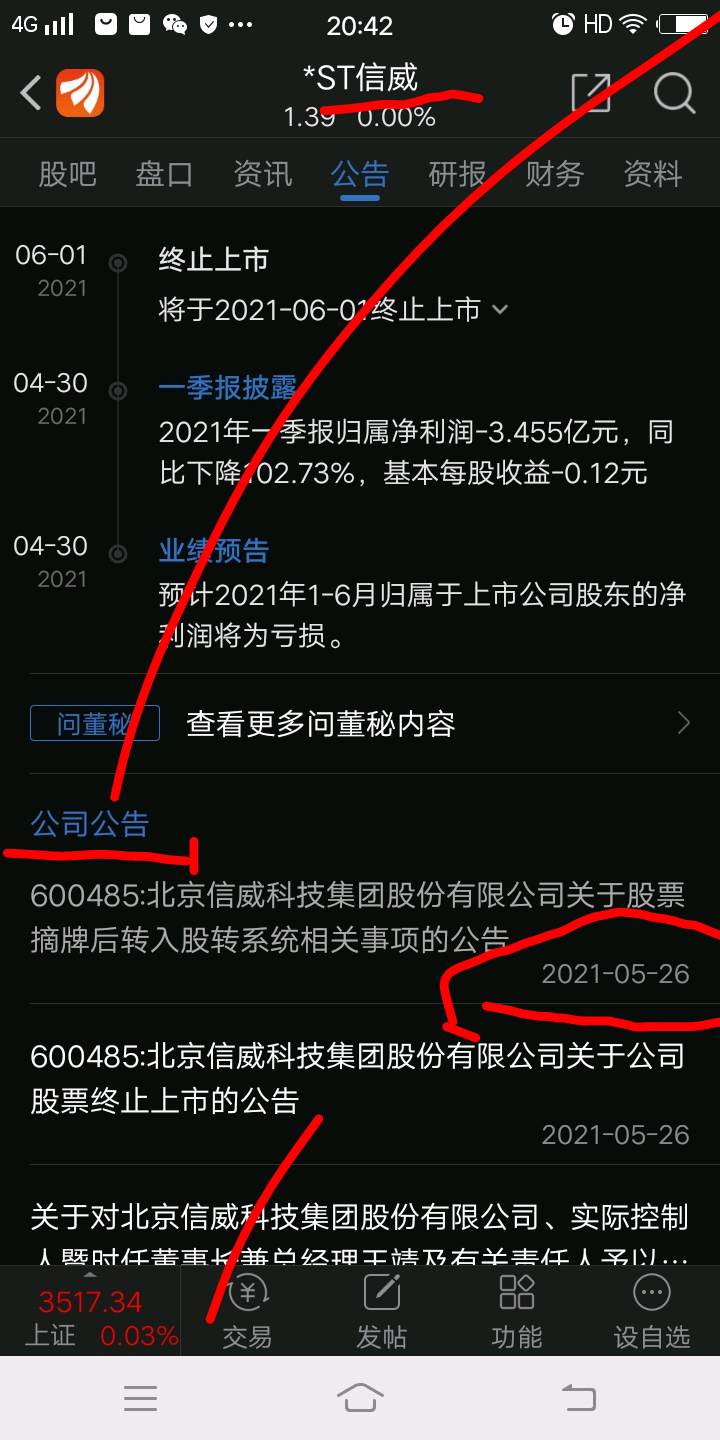The image size is (720, 1440).
Task: Open the search function
Action: (676, 92)
